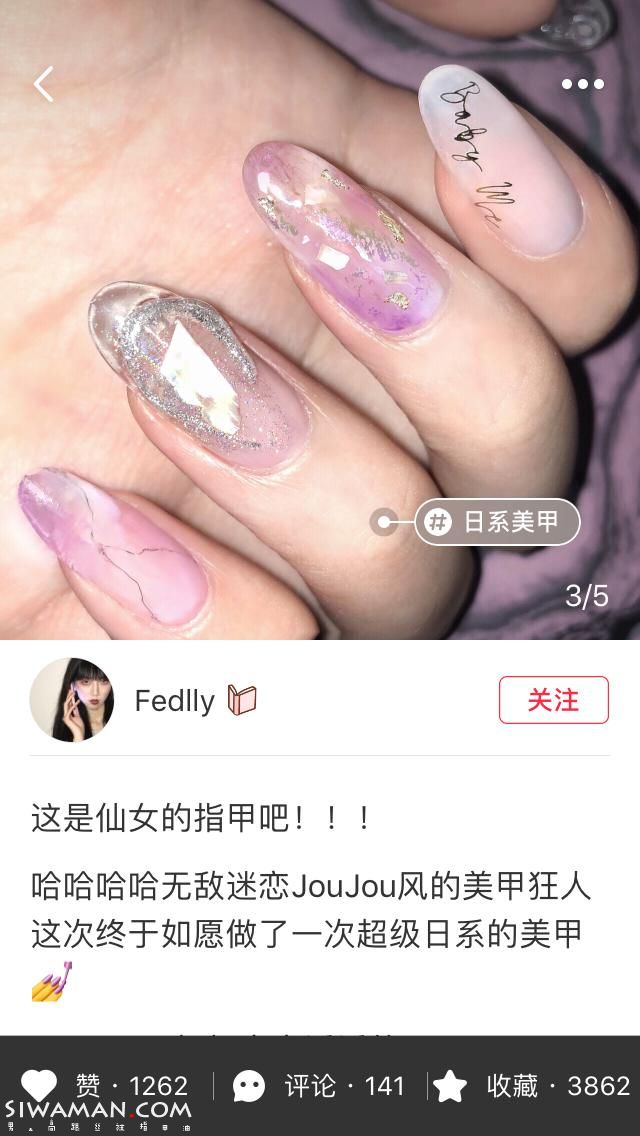Follow Fedlly with the 关注 button
The image size is (640, 1136).
point(553,700)
